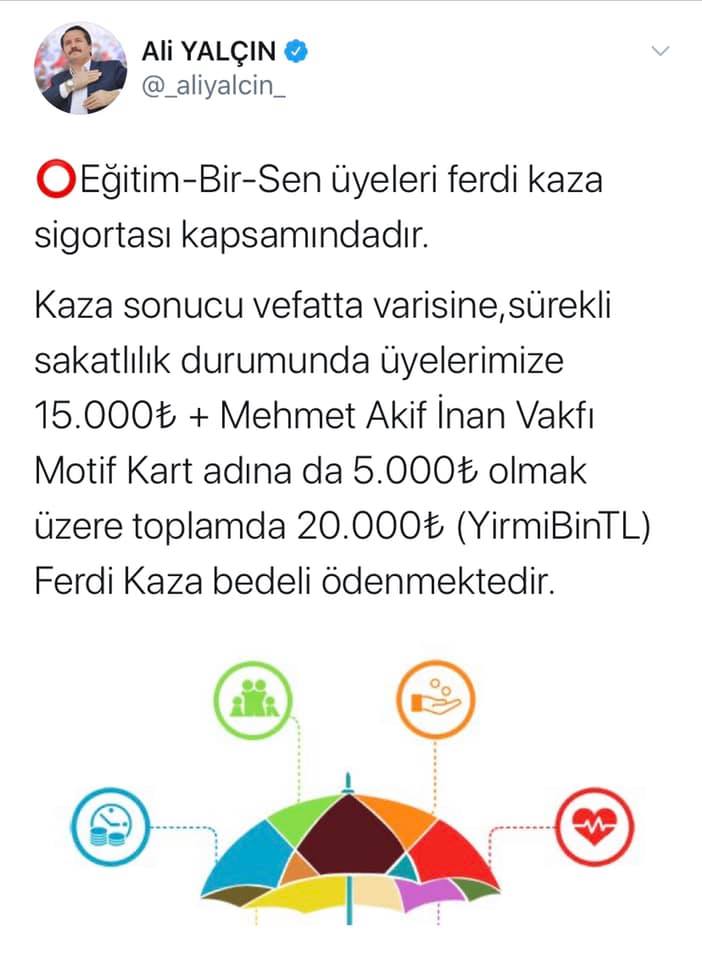Screen dimensions: 702x960
Task: Open Ali YALÇIN's profile picture
Action: click(80, 69)
